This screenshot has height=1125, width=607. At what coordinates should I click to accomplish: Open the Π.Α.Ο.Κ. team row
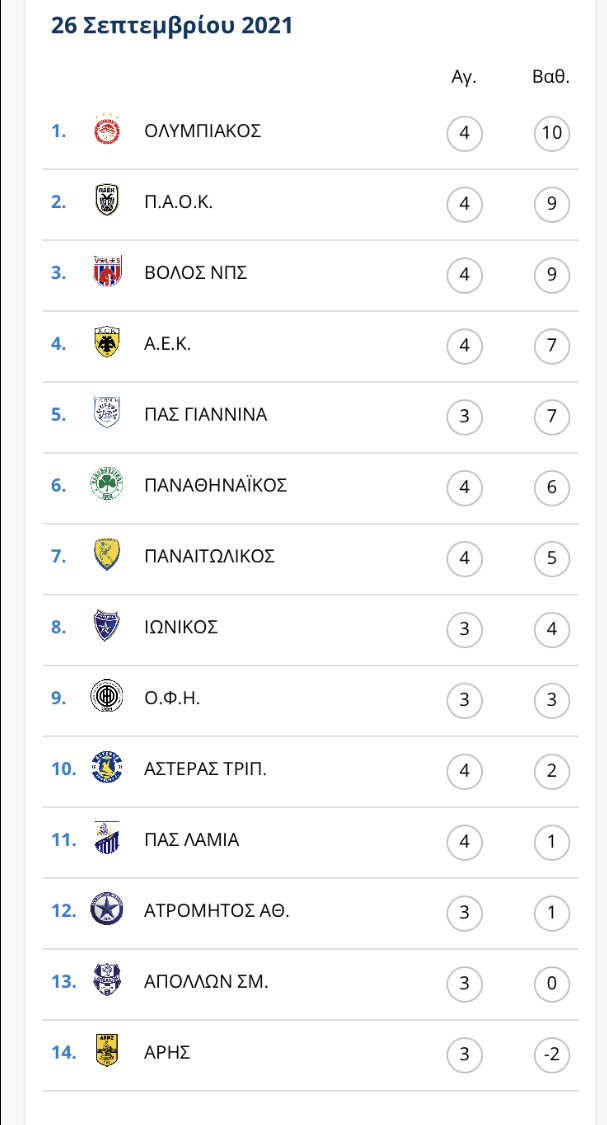click(311, 204)
